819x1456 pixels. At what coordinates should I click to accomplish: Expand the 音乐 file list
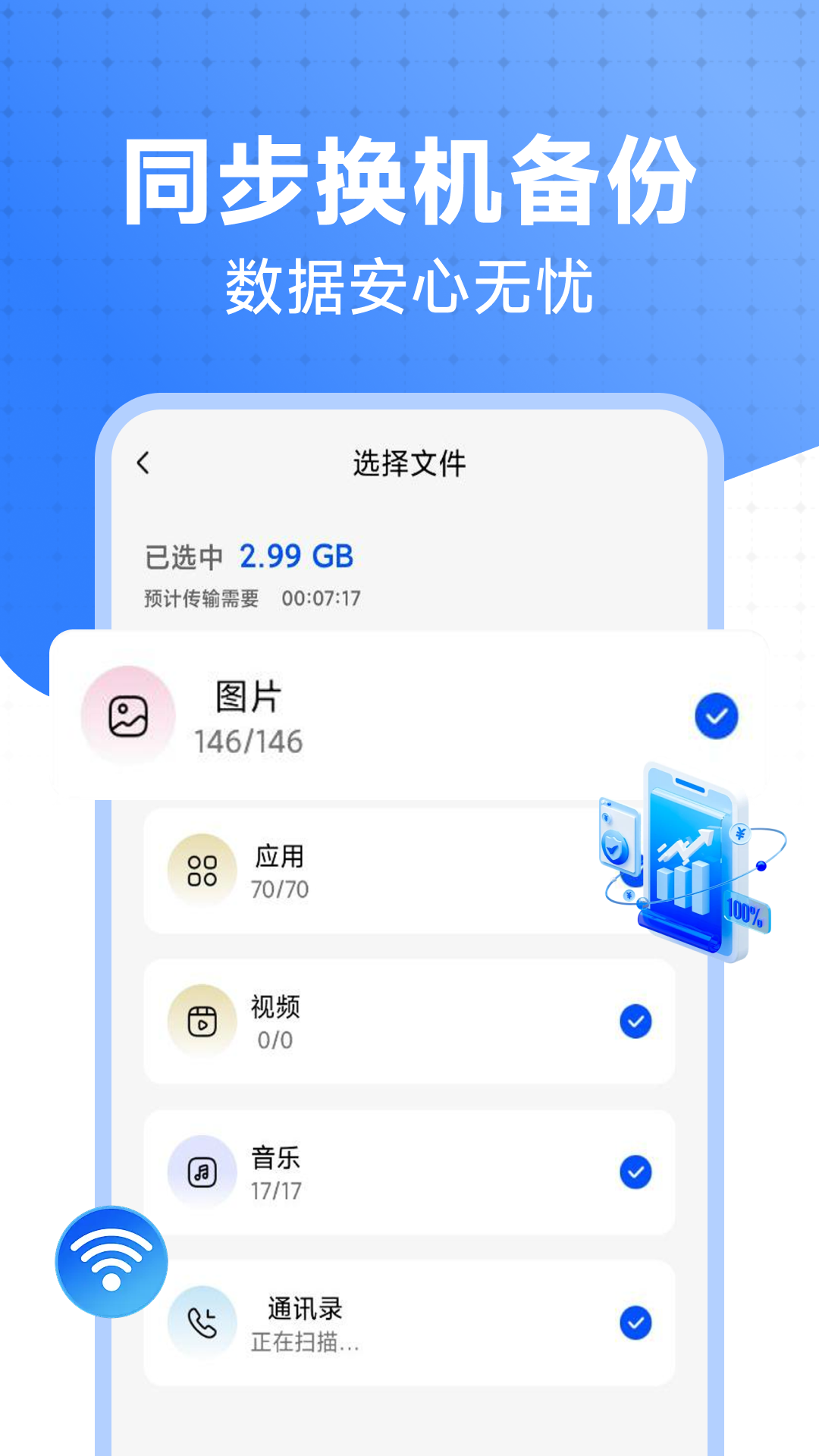point(409,1172)
